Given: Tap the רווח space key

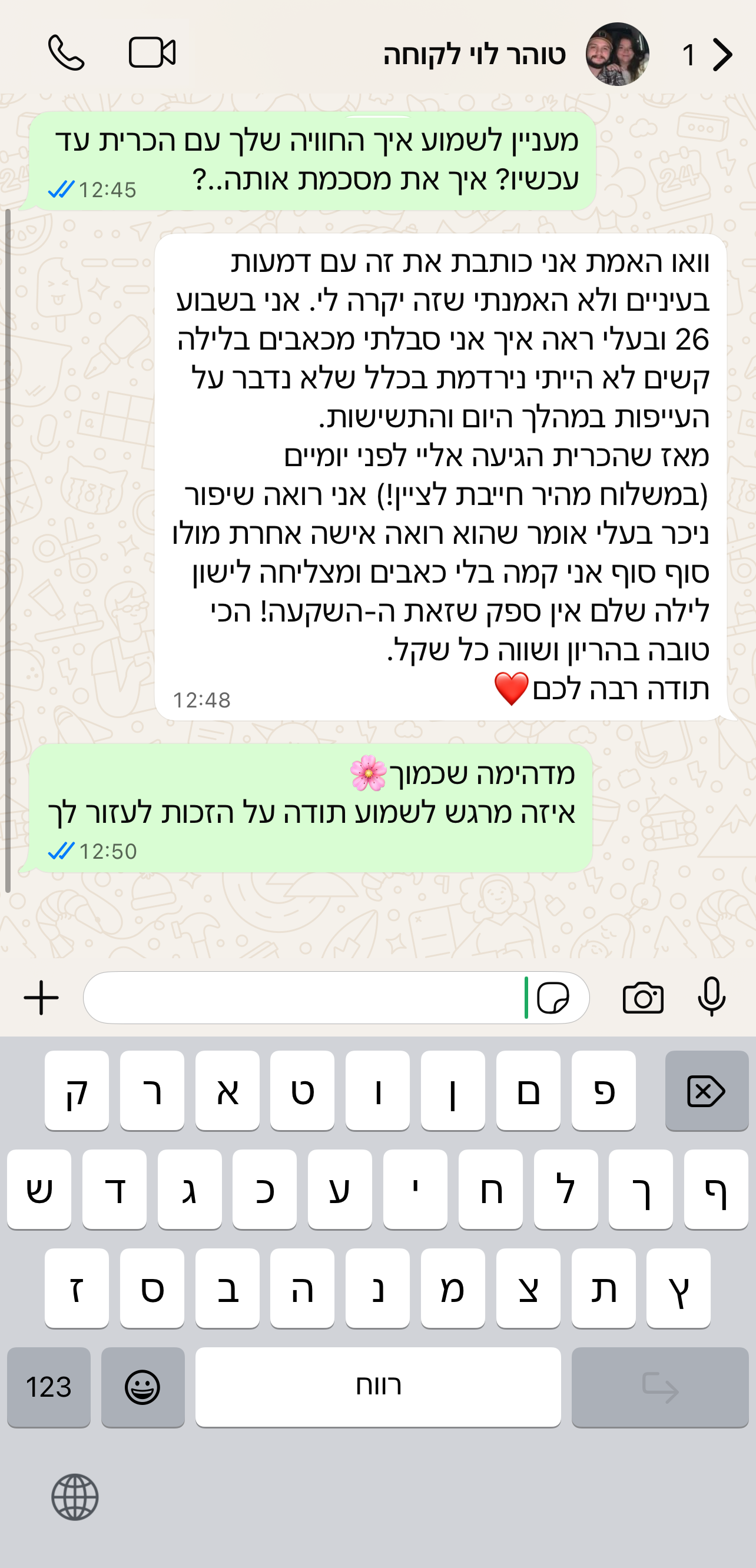Looking at the screenshot, I should coord(377,1387).
